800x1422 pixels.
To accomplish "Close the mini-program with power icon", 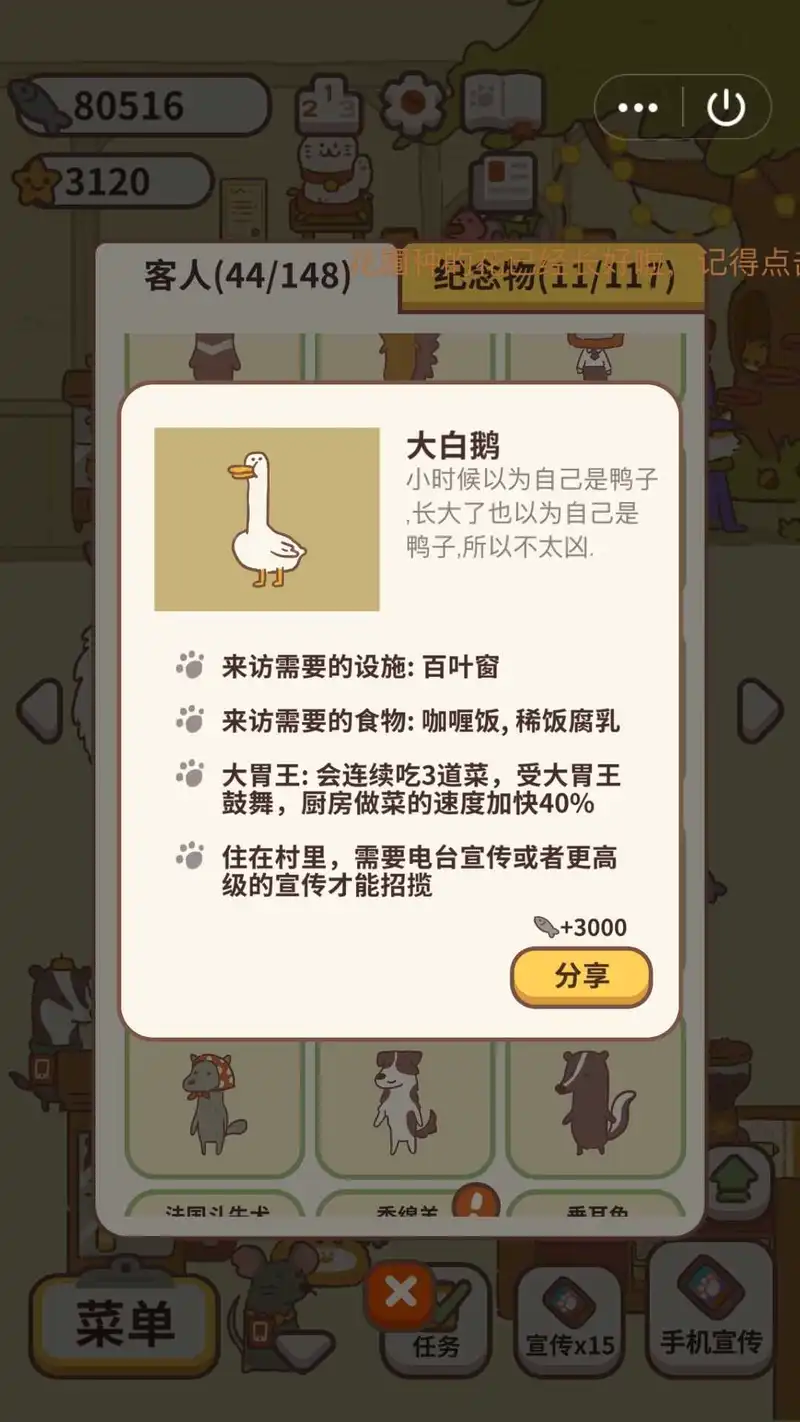I will (x=726, y=107).
